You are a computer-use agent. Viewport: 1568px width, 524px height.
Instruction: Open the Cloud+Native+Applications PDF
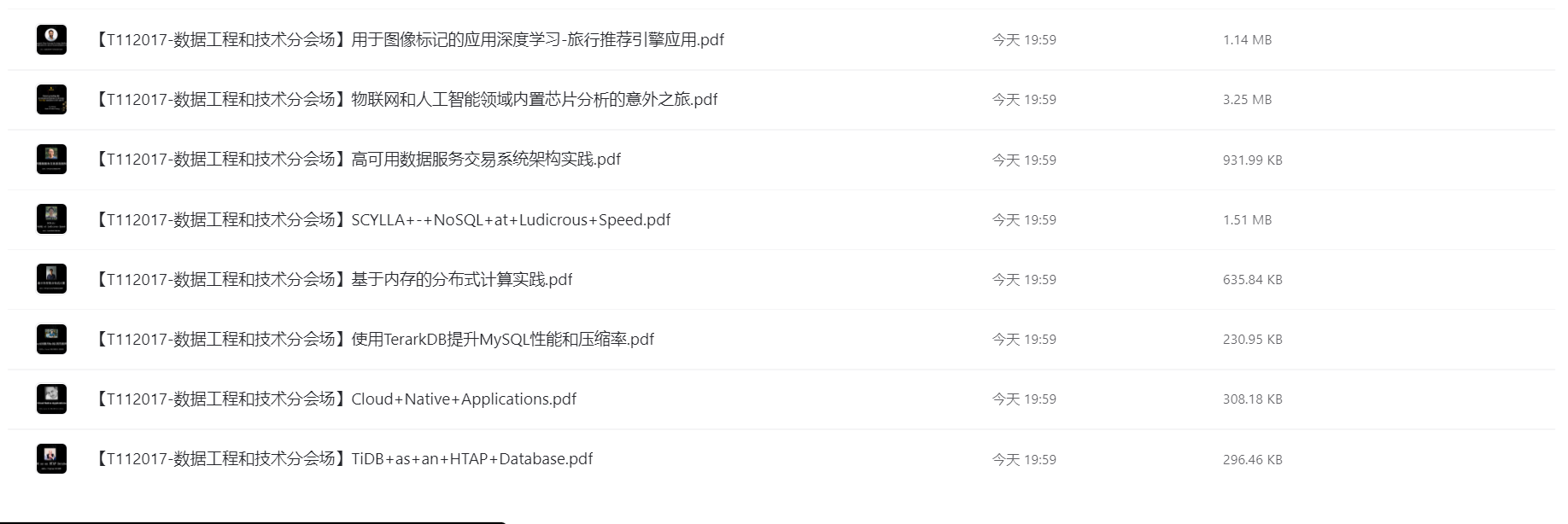(x=335, y=399)
